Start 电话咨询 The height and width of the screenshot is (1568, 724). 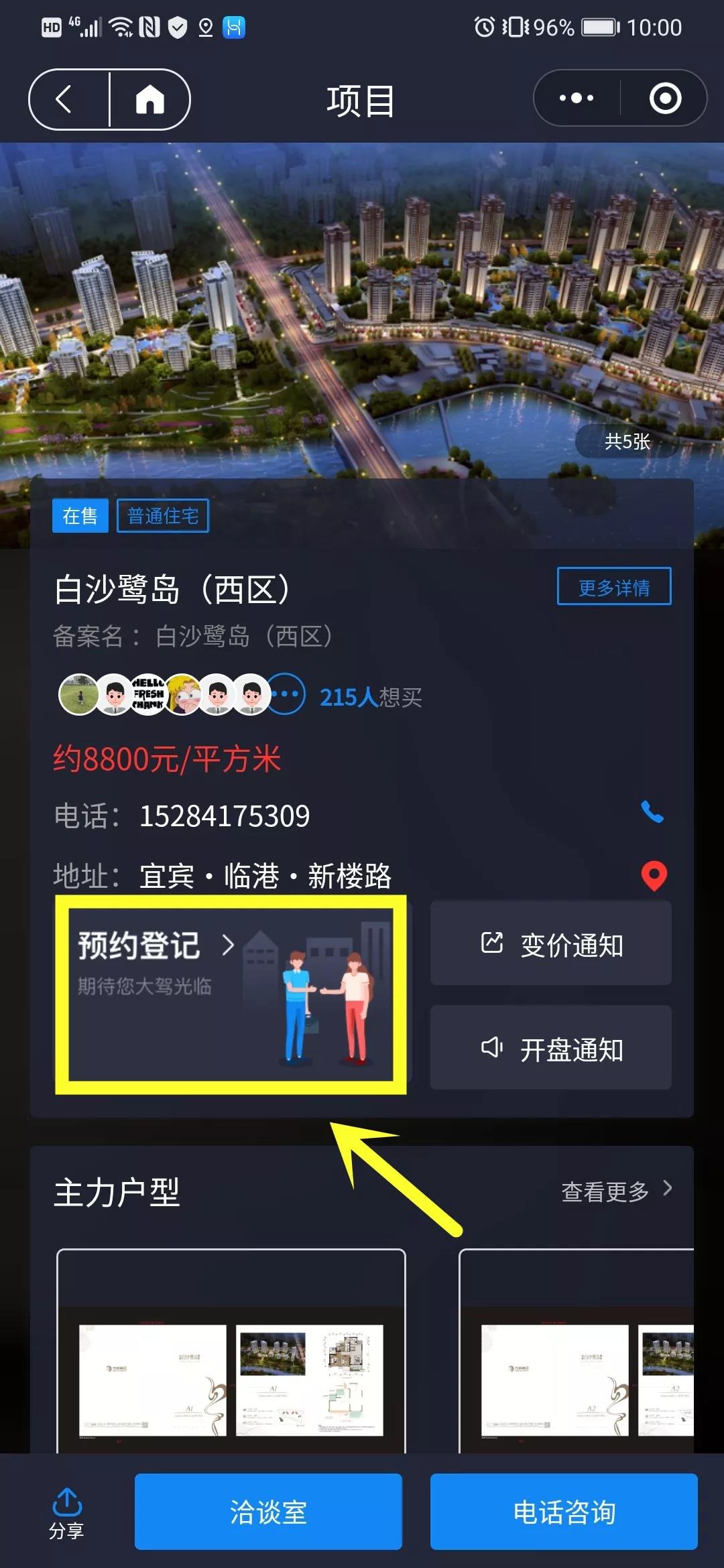point(564,1512)
